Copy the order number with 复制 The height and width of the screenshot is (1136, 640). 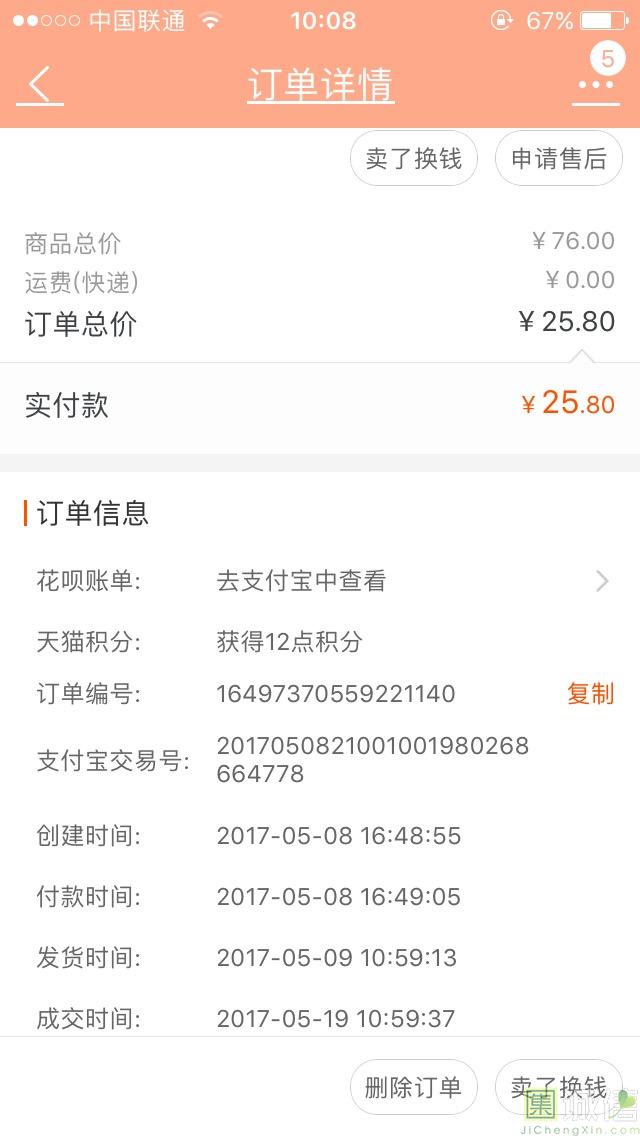point(591,694)
